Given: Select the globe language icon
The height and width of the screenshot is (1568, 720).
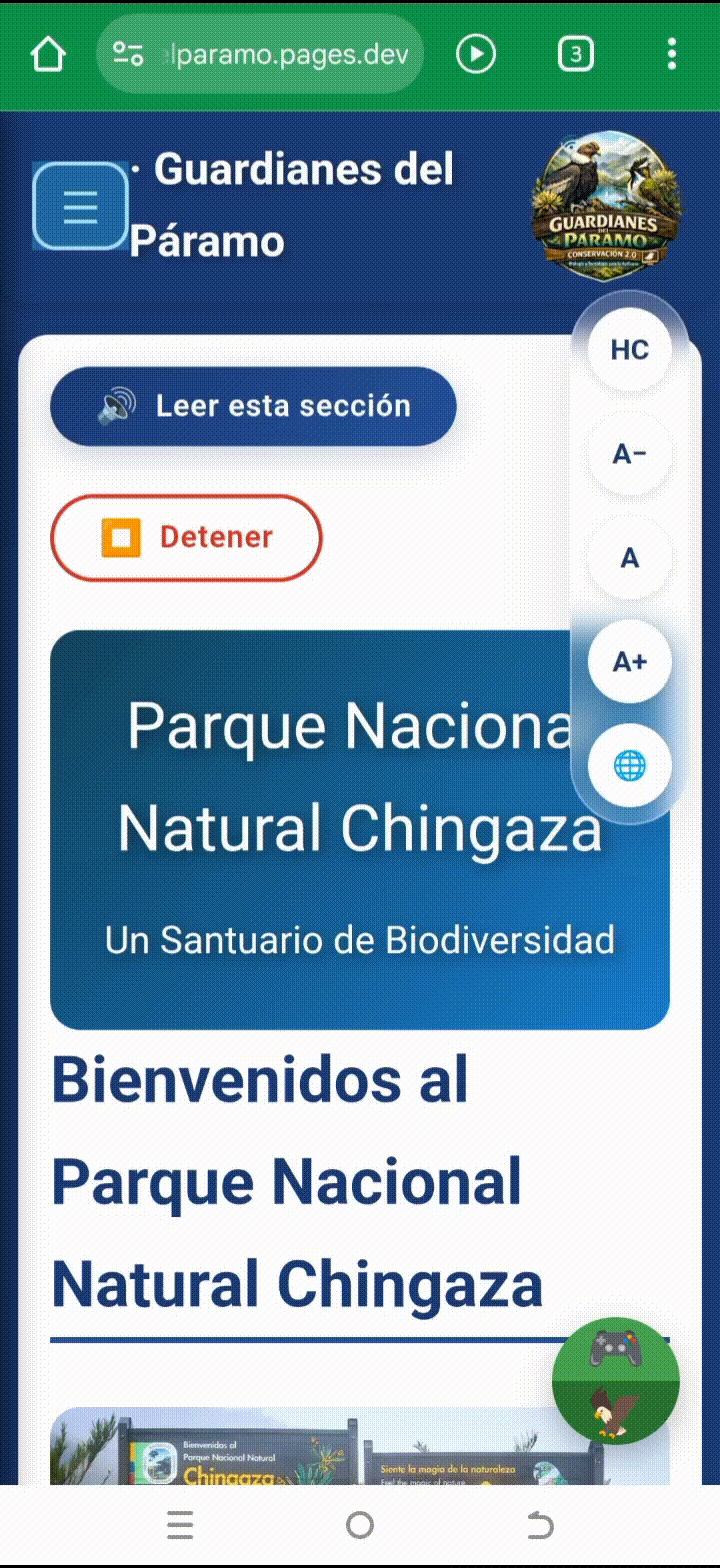Looking at the screenshot, I should pos(629,764).
